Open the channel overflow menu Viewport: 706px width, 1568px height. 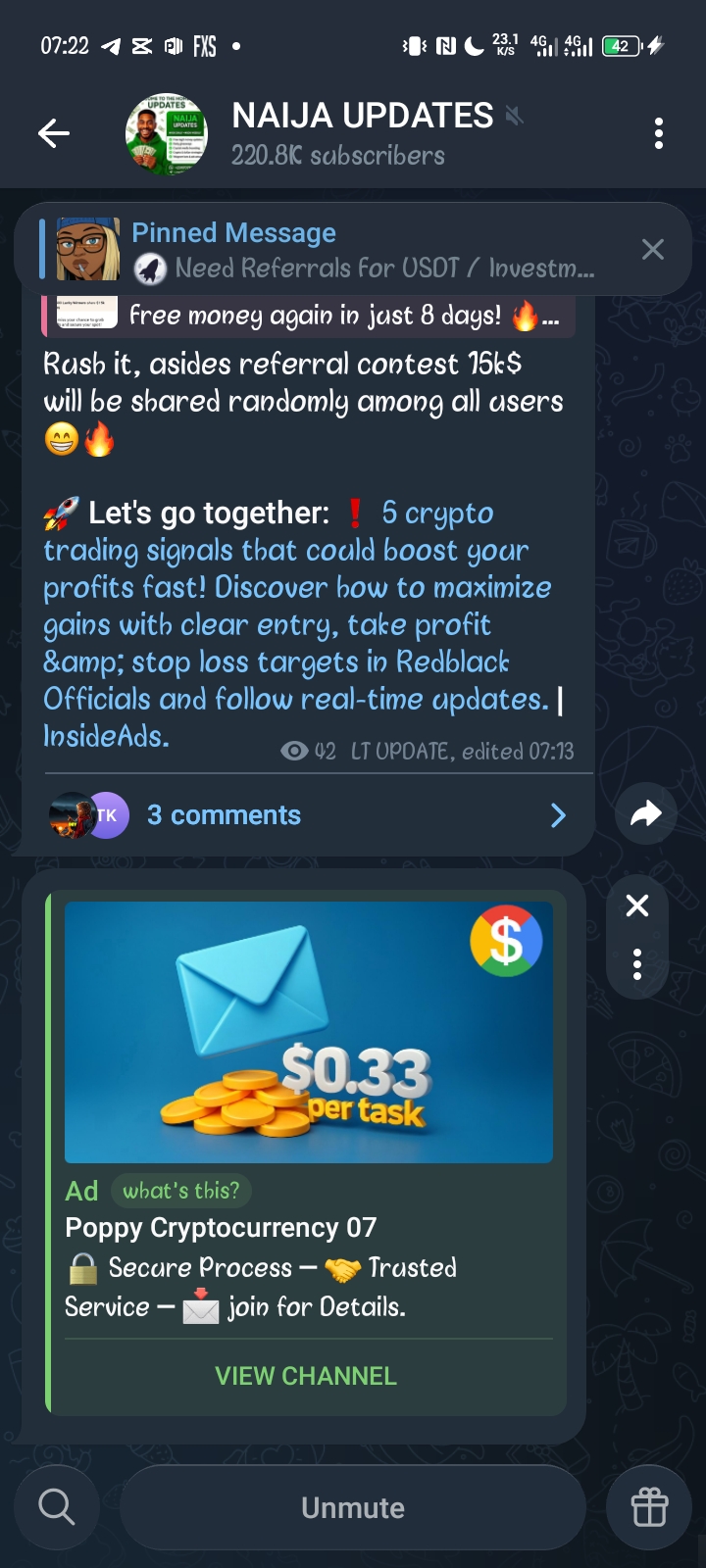click(x=659, y=133)
